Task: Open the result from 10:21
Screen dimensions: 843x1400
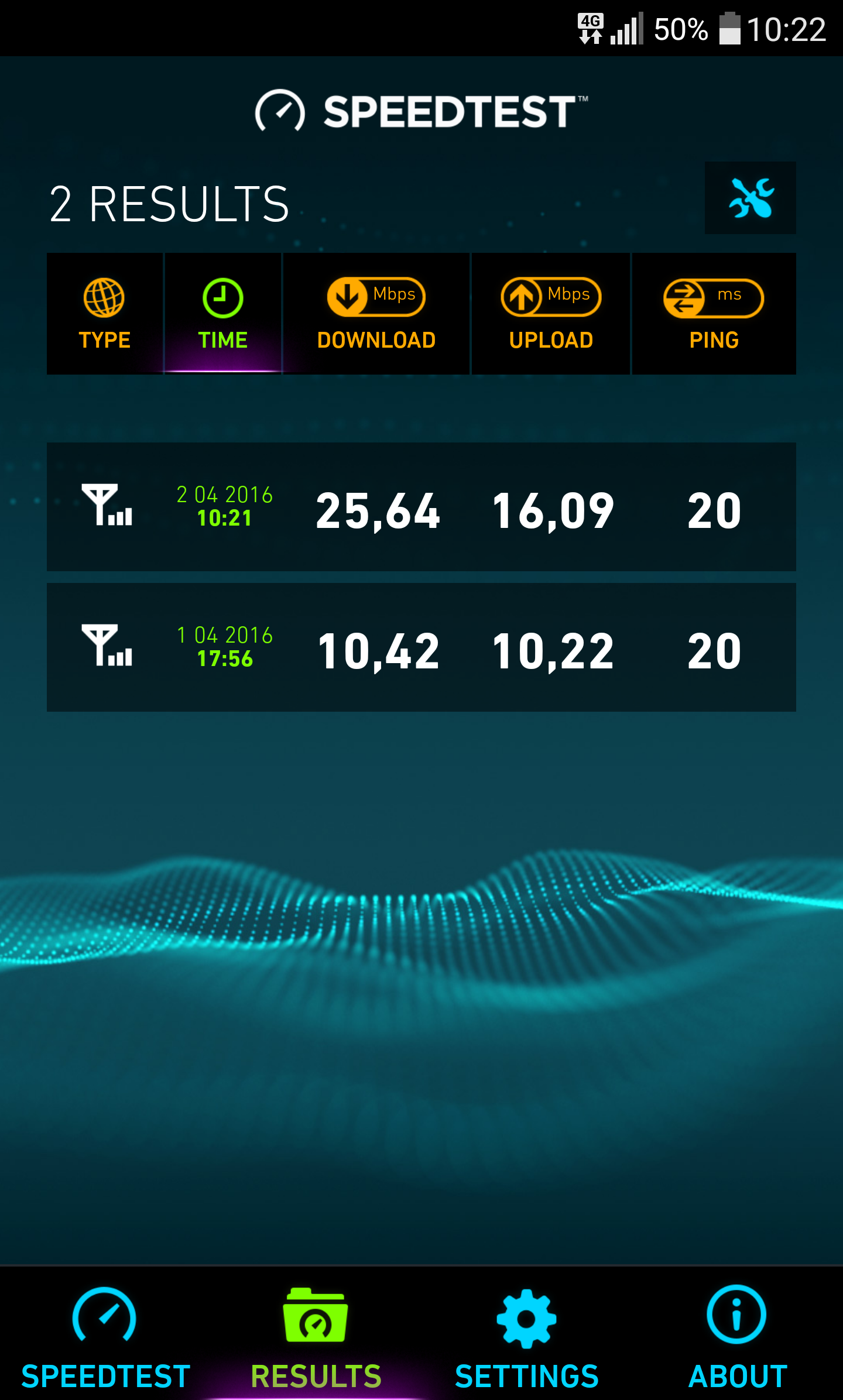Action: coord(421,507)
